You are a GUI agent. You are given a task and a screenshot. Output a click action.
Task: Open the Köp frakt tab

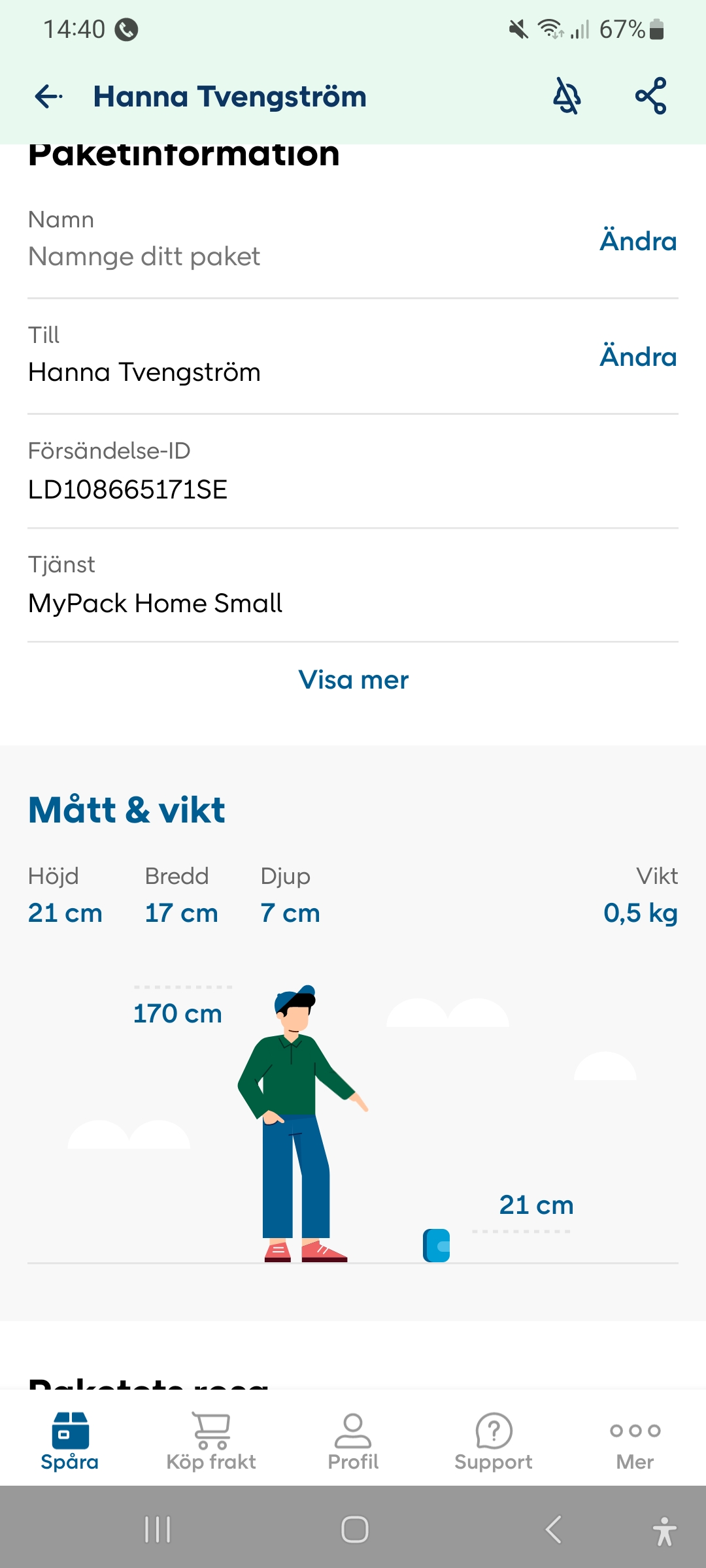point(211,1441)
